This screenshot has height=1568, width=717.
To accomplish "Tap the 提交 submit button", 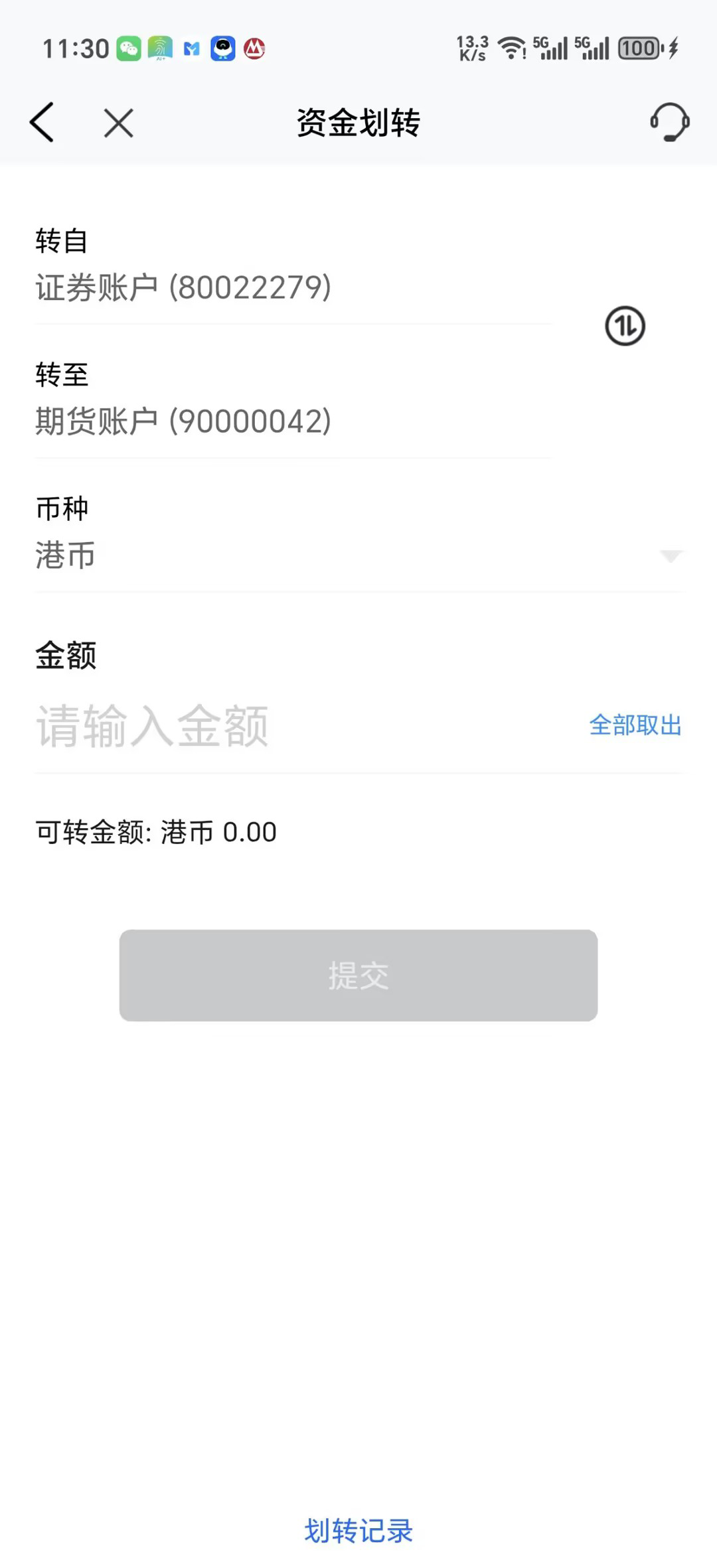I will (358, 975).
